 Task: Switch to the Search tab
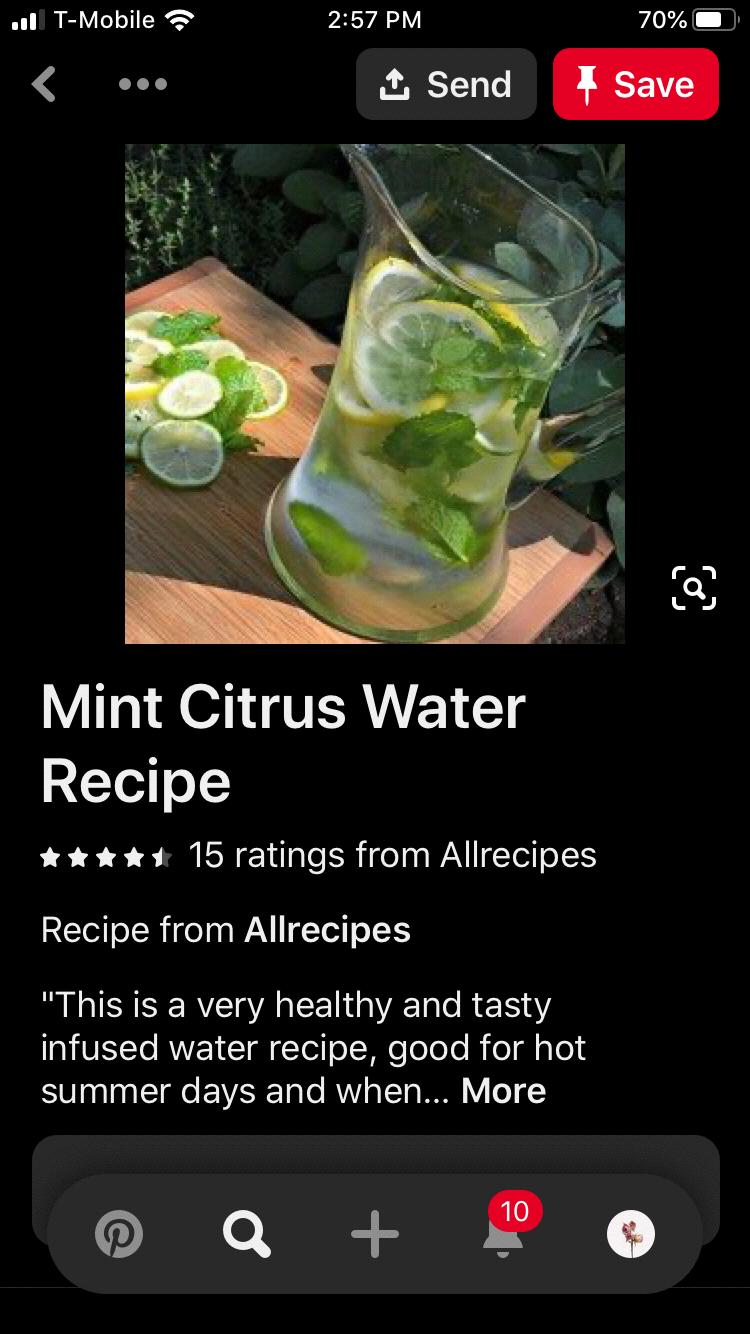(x=246, y=1234)
